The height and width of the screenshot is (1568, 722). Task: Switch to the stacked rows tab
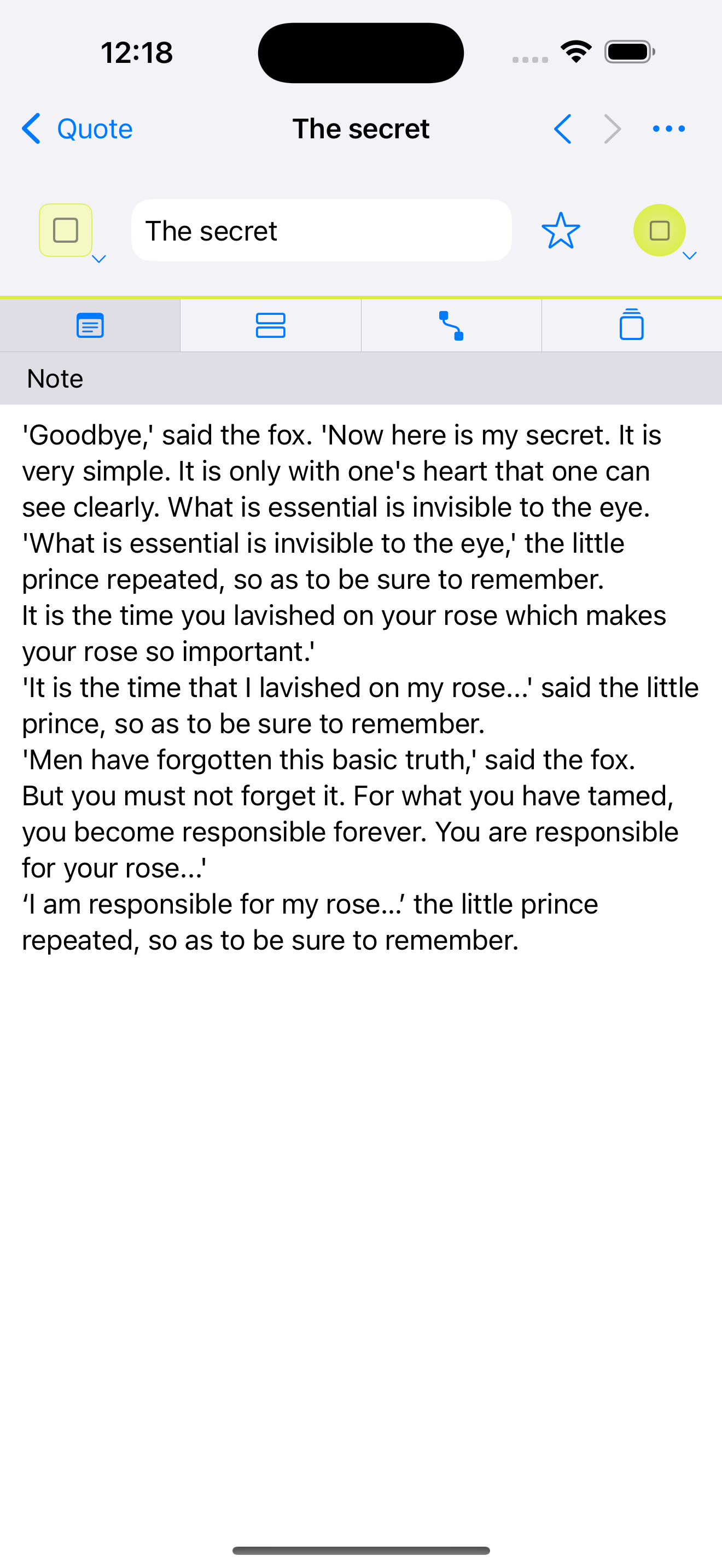coord(270,326)
